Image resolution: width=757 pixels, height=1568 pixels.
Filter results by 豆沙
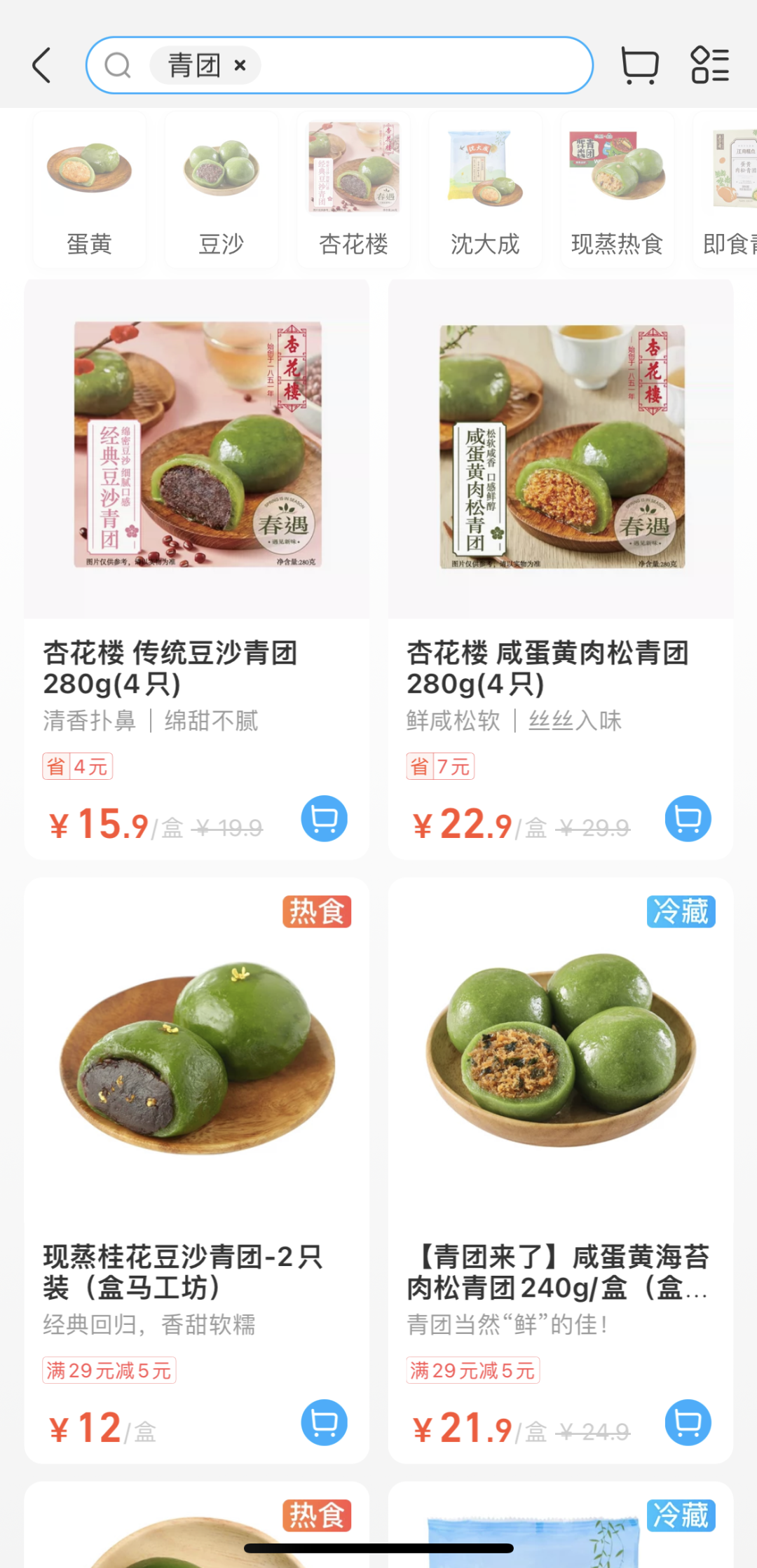(x=221, y=191)
